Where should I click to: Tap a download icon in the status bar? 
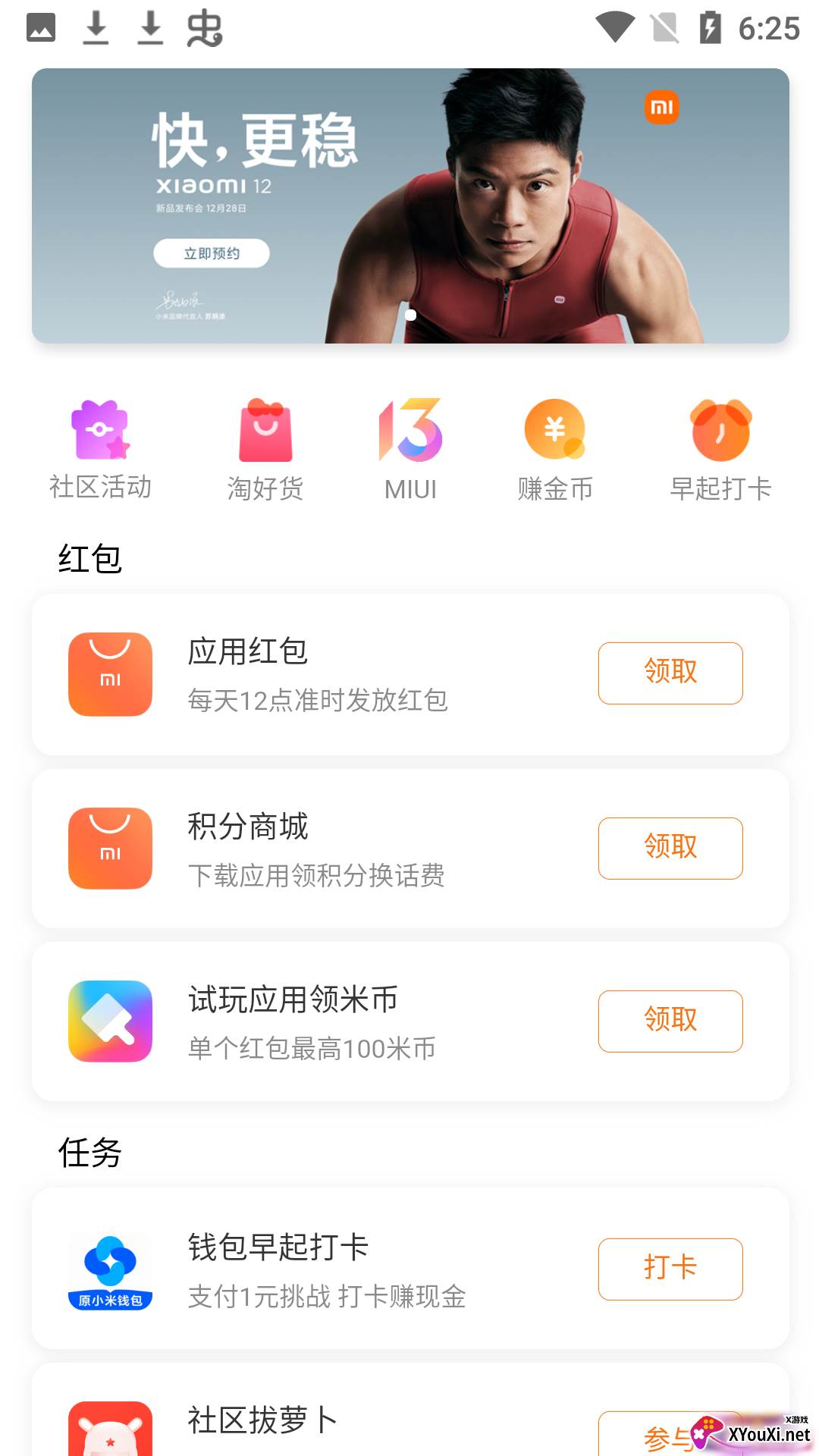point(94,29)
